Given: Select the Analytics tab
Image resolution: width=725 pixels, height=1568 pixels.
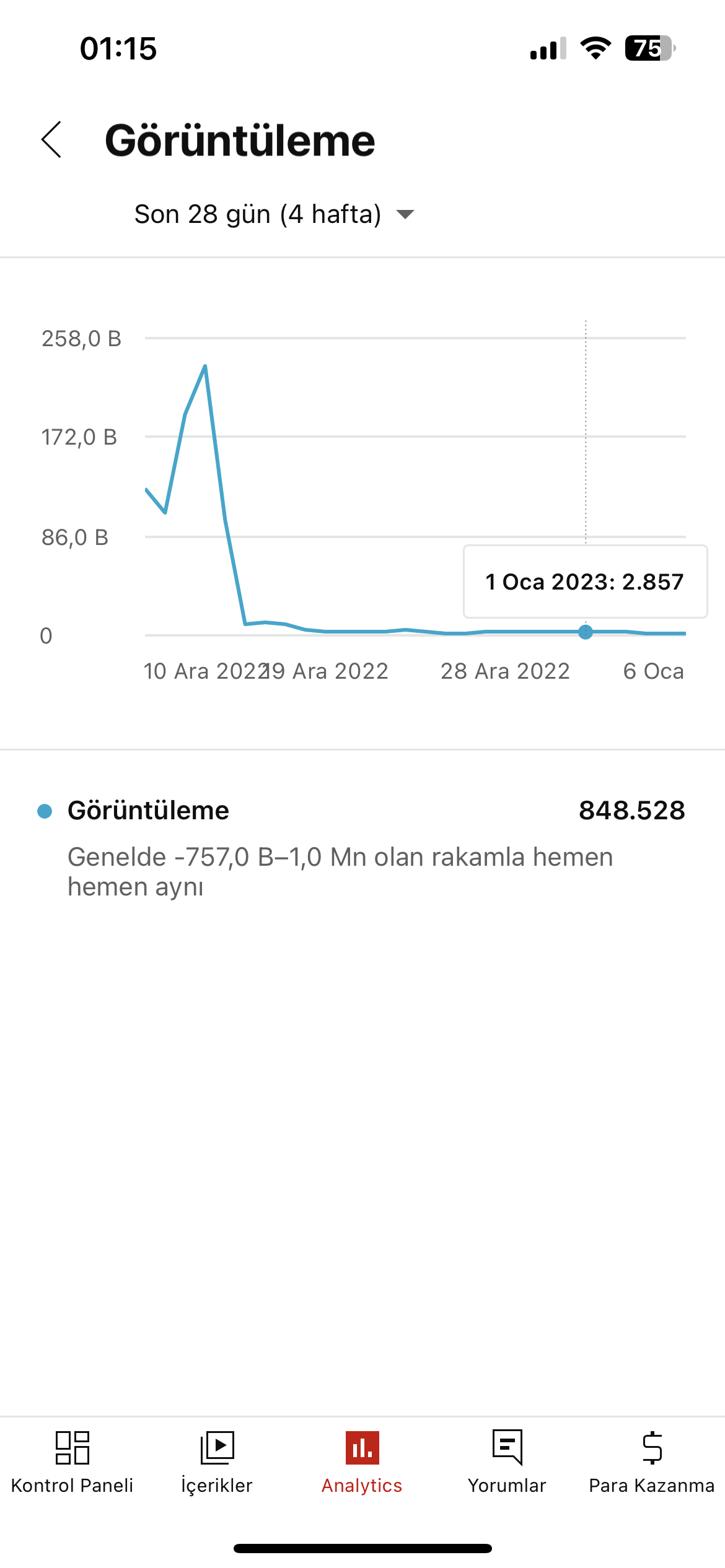Looking at the screenshot, I should coord(362,1462).
